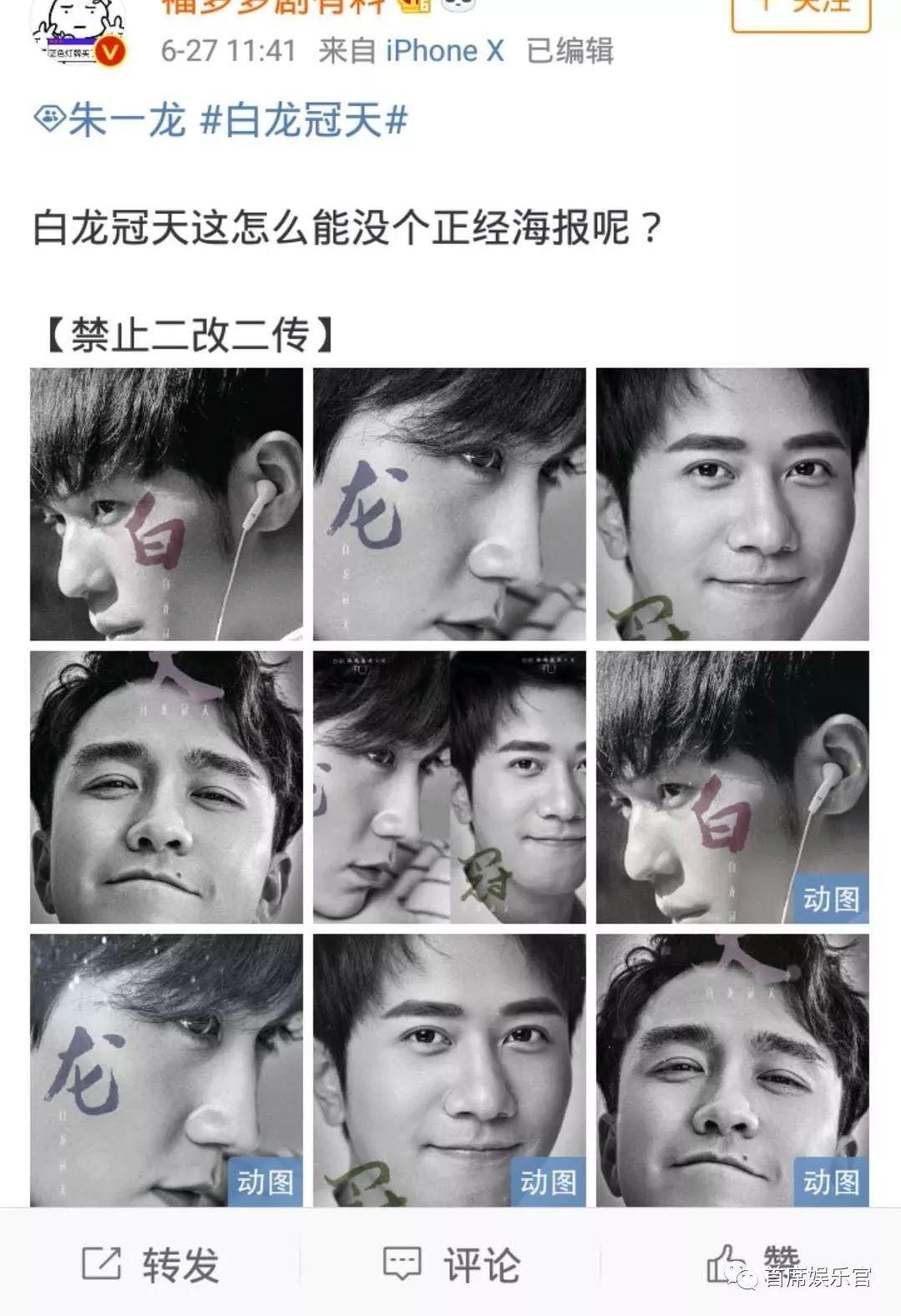View the still 龙 profile photo without GIF badge
901x1316 pixels.
point(449,504)
